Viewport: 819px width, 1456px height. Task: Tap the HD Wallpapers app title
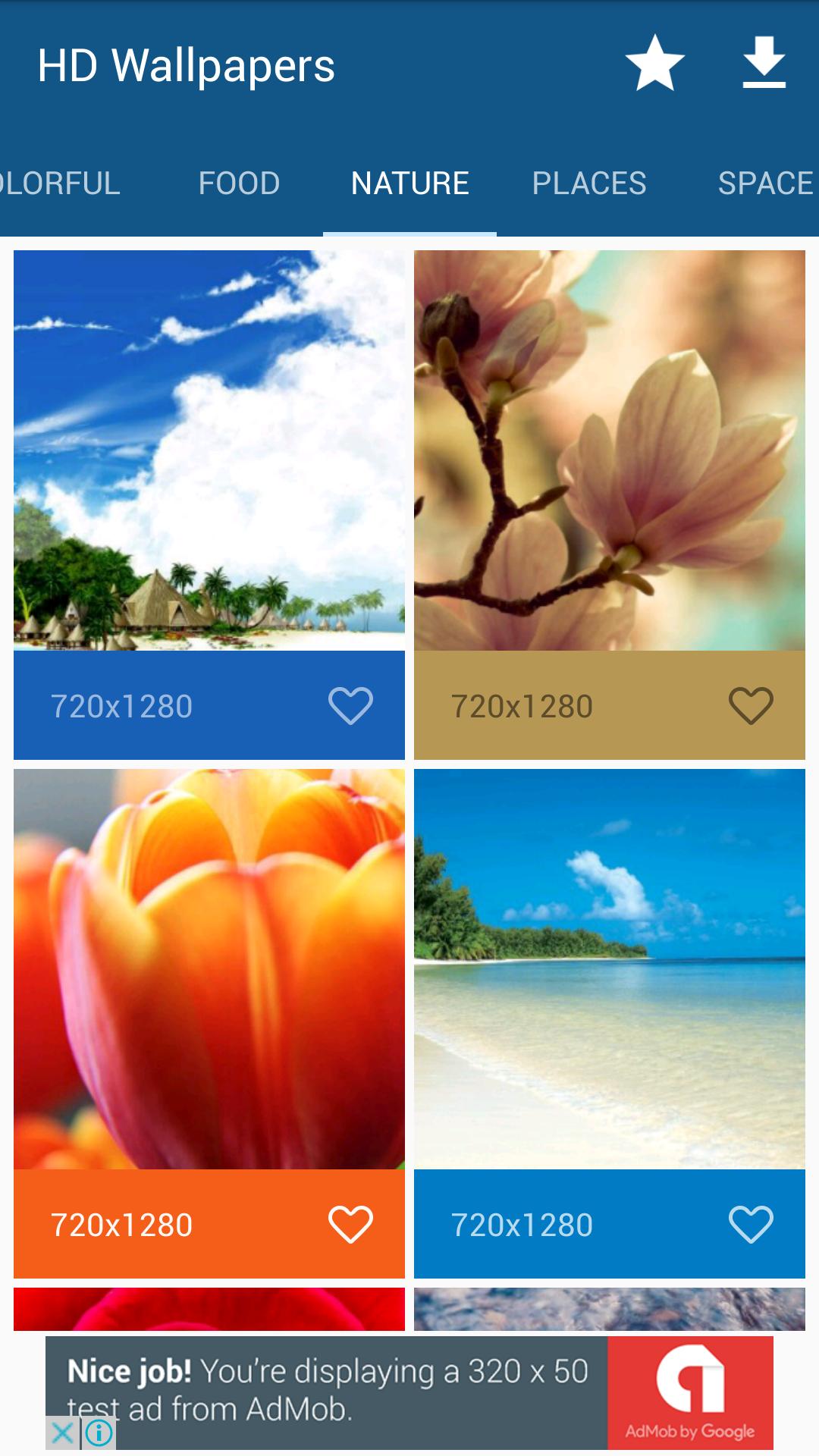coord(187,67)
